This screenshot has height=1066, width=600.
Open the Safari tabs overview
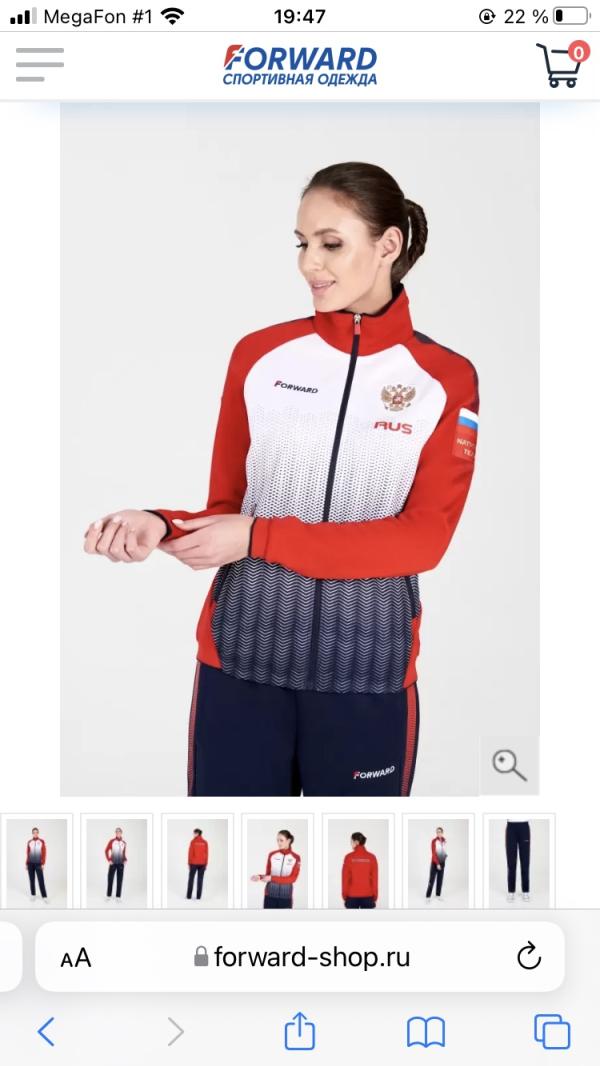coord(552,1032)
